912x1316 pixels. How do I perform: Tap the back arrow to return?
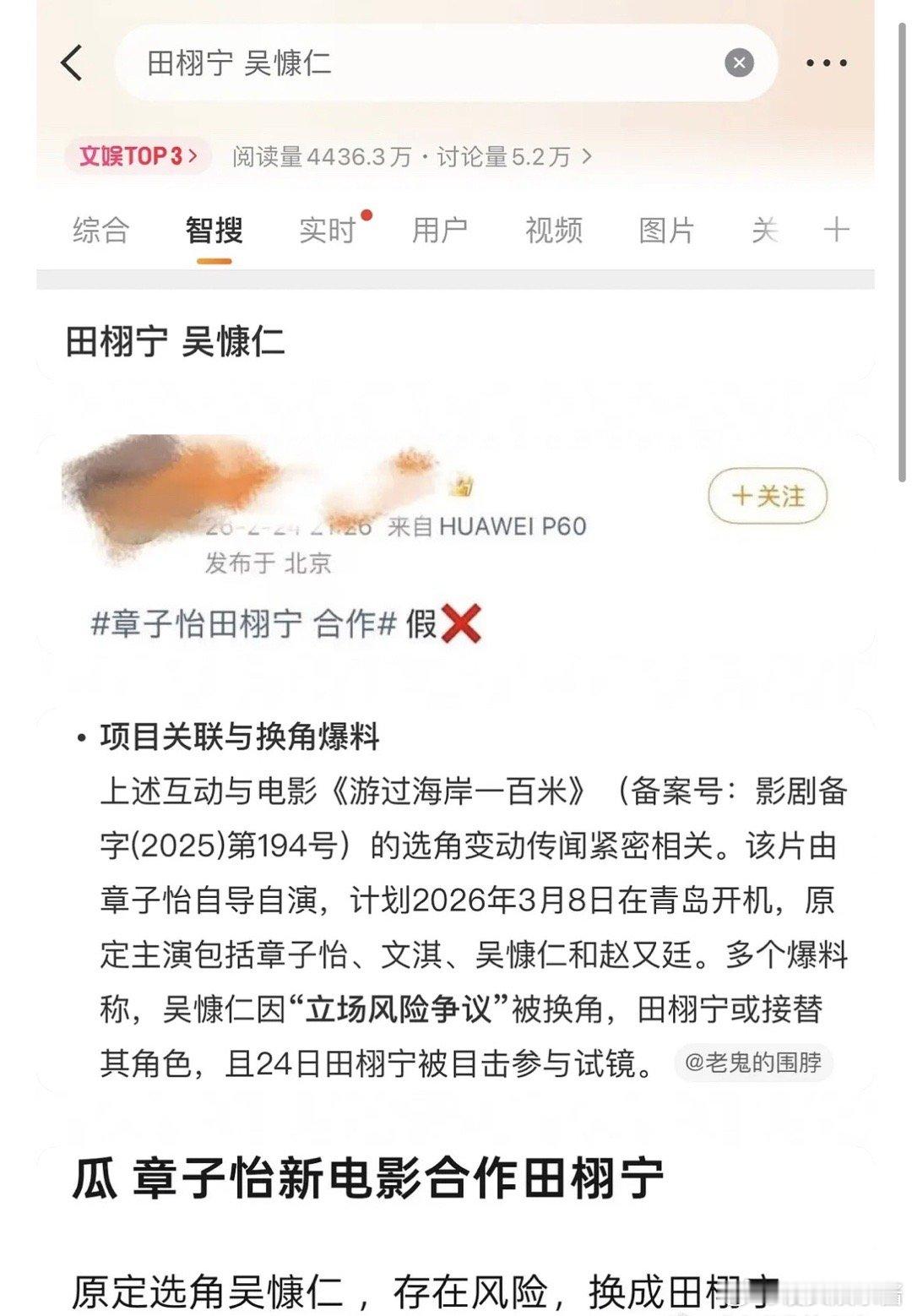click(73, 62)
